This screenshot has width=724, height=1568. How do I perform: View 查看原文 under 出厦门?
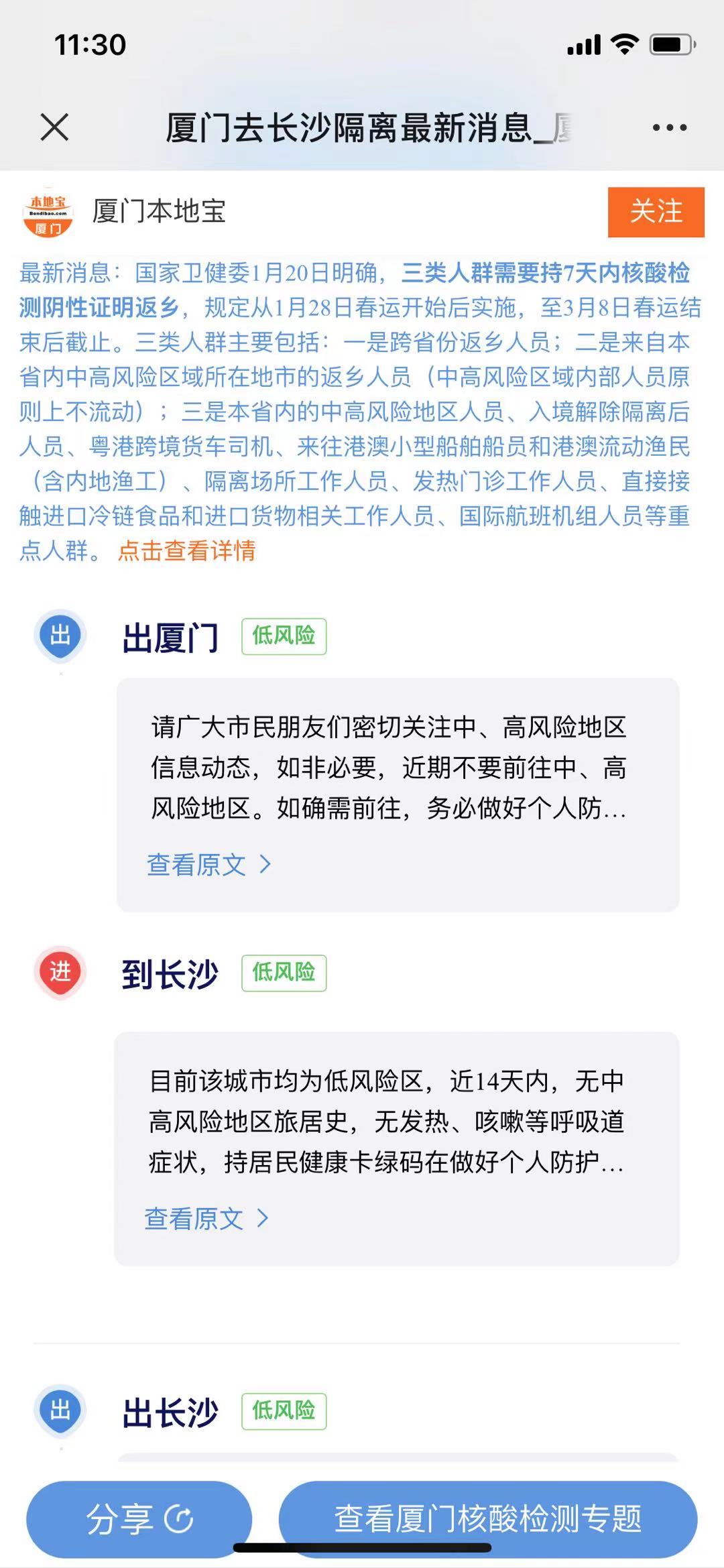[208, 865]
